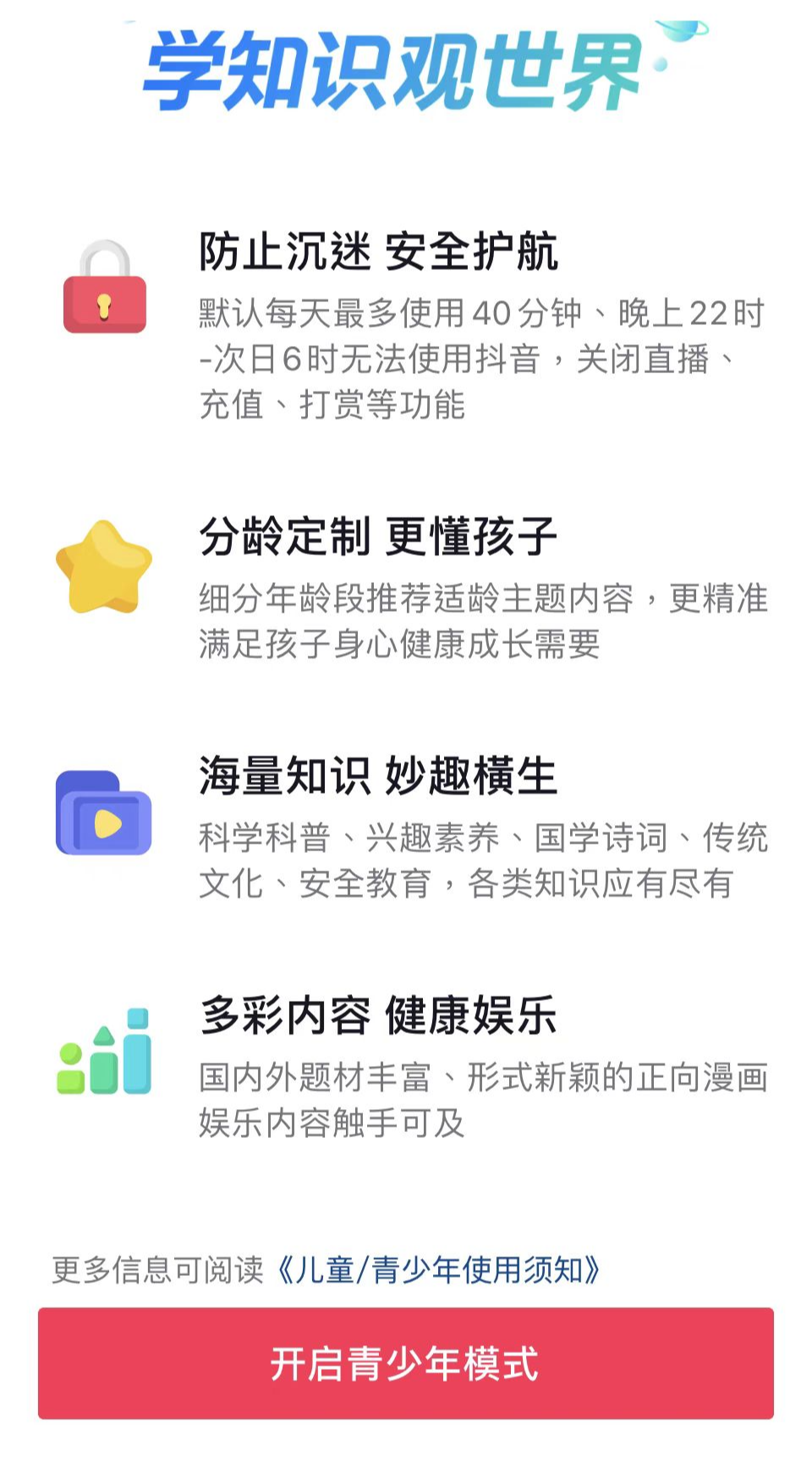This screenshot has width=812, height=1468.
Task: Tap the 开启青少年模式 button
Action: (406, 1363)
